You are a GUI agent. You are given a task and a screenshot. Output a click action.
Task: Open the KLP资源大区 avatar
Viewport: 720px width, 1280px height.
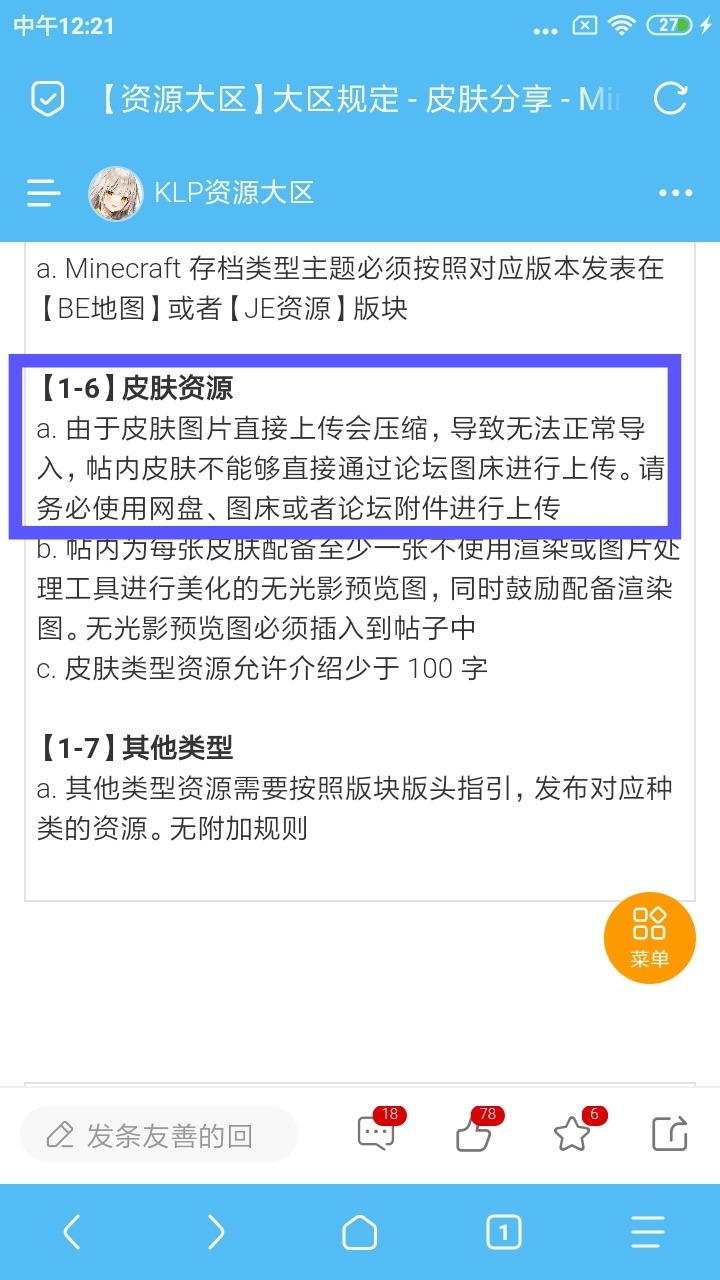(116, 193)
